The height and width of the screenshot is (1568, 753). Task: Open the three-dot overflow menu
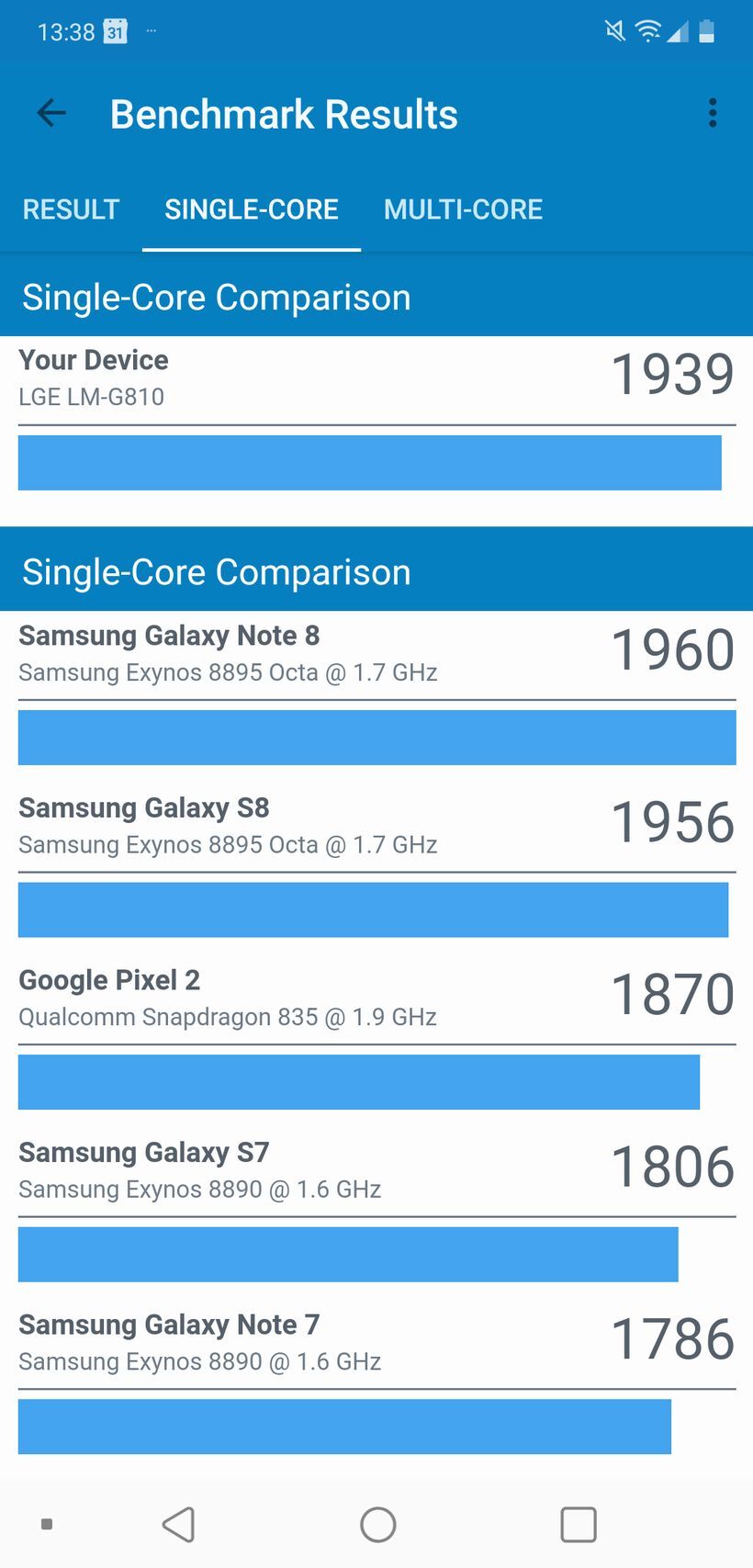[x=712, y=113]
